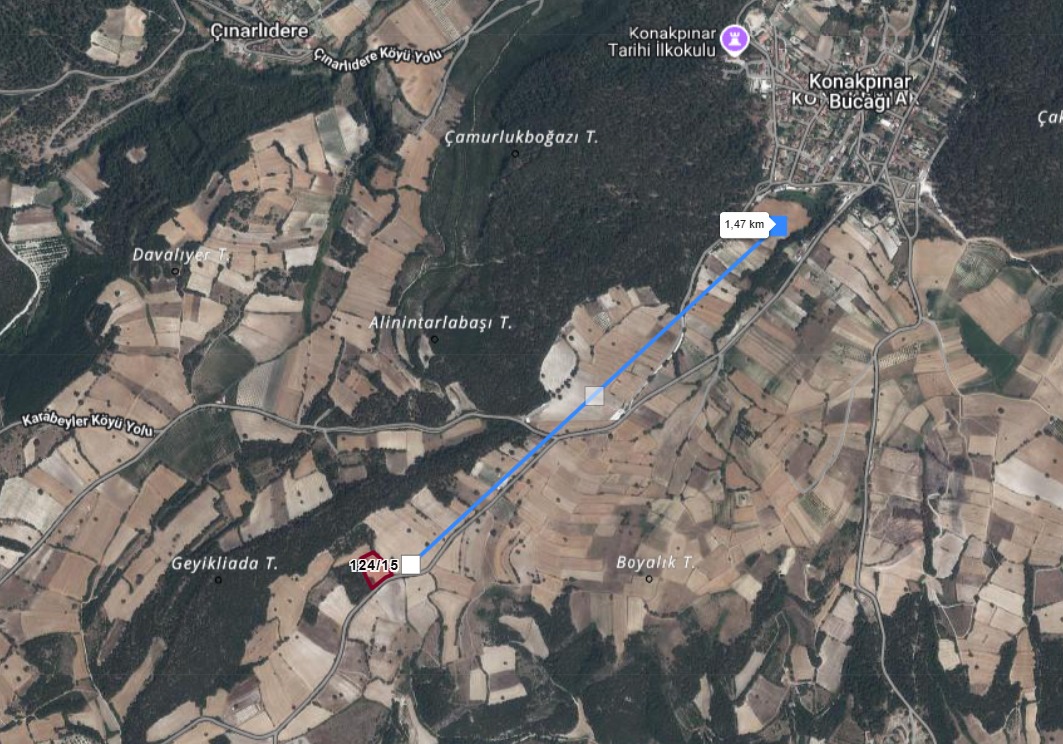Screen dimensions: 1063x744
Task: Select the highlighted parcel 124/15
Action: pos(373,569)
